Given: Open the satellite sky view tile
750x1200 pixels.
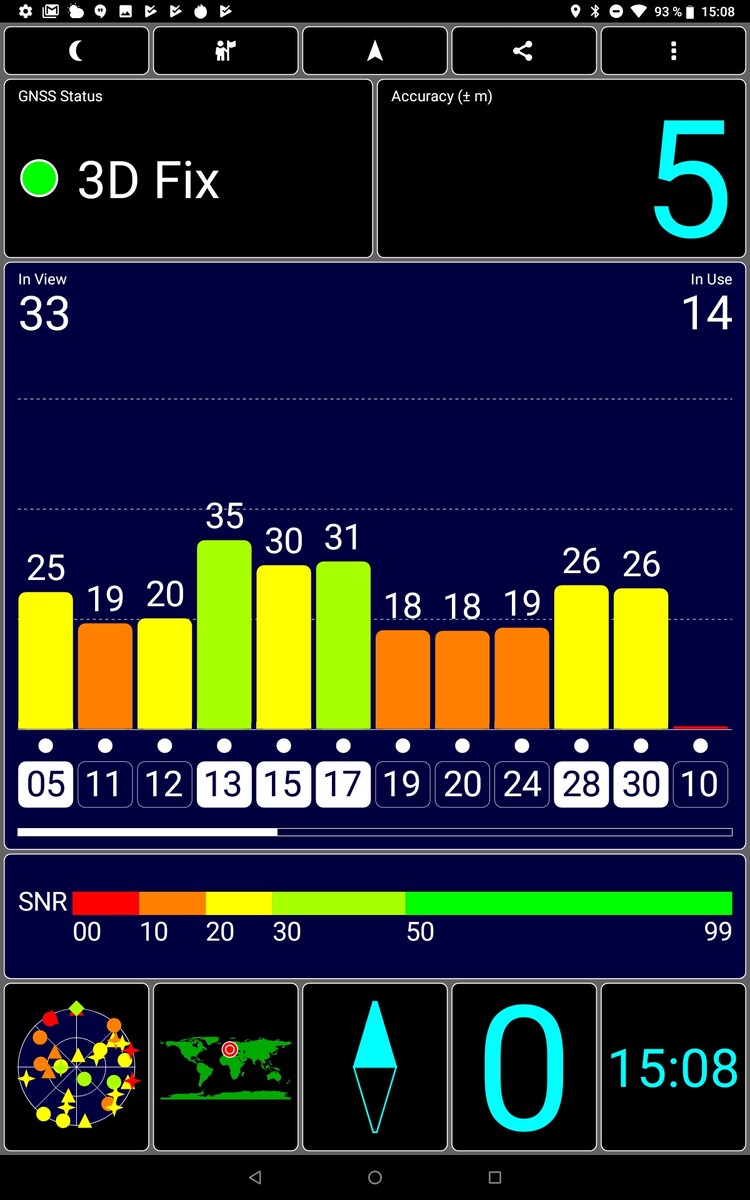Looking at the screenshot, I should tap(76, 1067).
